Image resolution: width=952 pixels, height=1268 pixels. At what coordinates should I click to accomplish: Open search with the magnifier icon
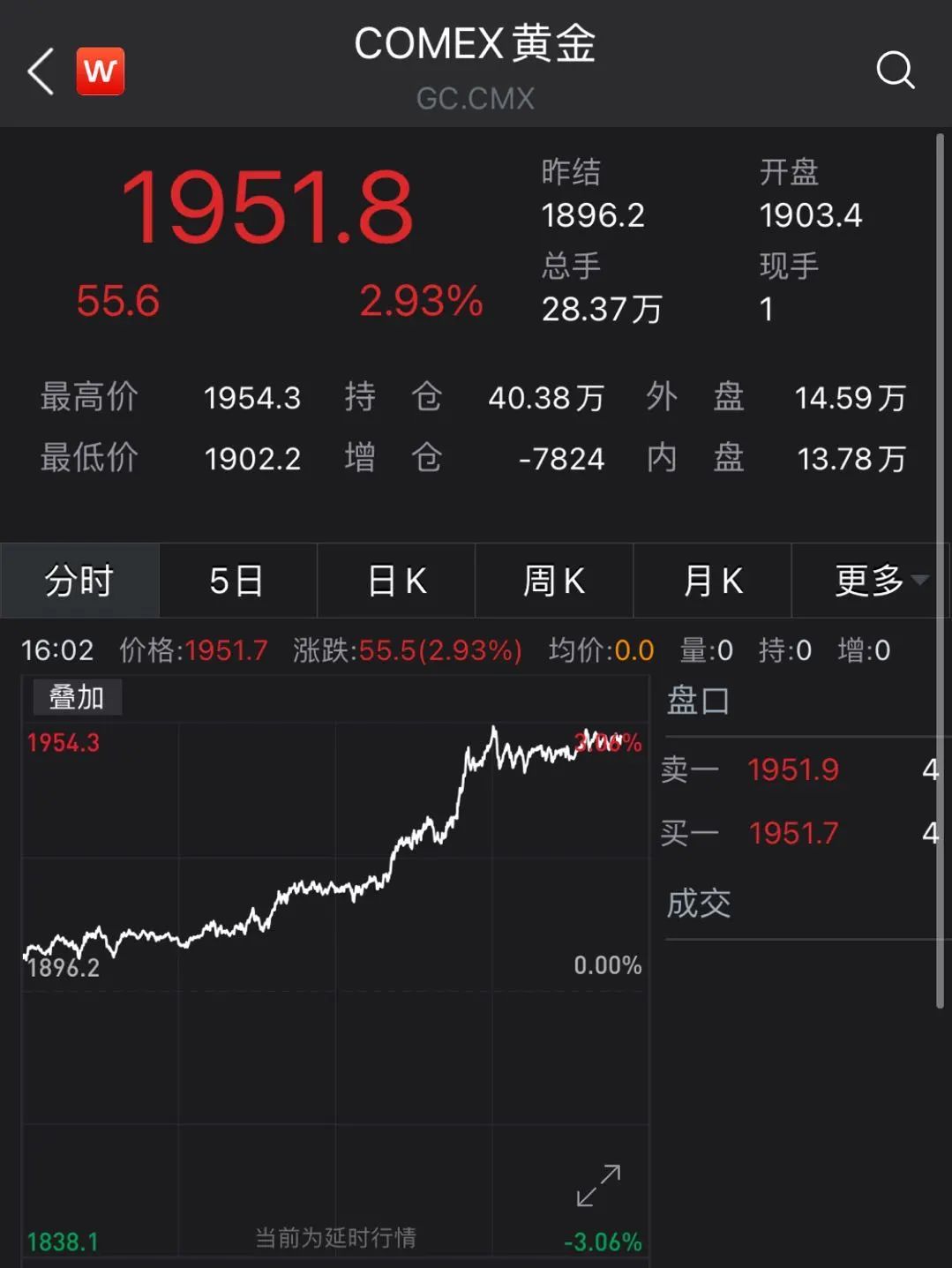click(x=896, y=71)
